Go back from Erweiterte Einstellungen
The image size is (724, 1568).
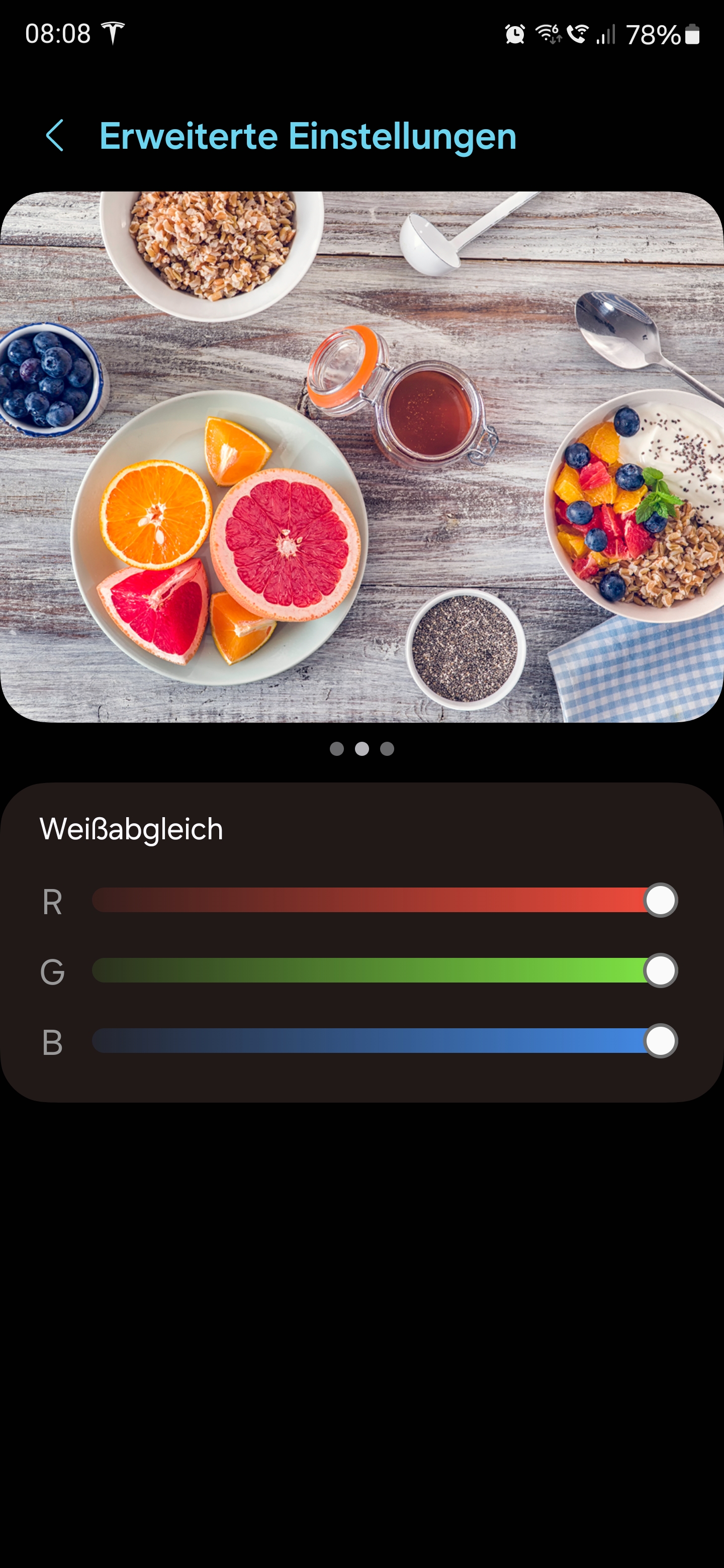pos(55,135)
